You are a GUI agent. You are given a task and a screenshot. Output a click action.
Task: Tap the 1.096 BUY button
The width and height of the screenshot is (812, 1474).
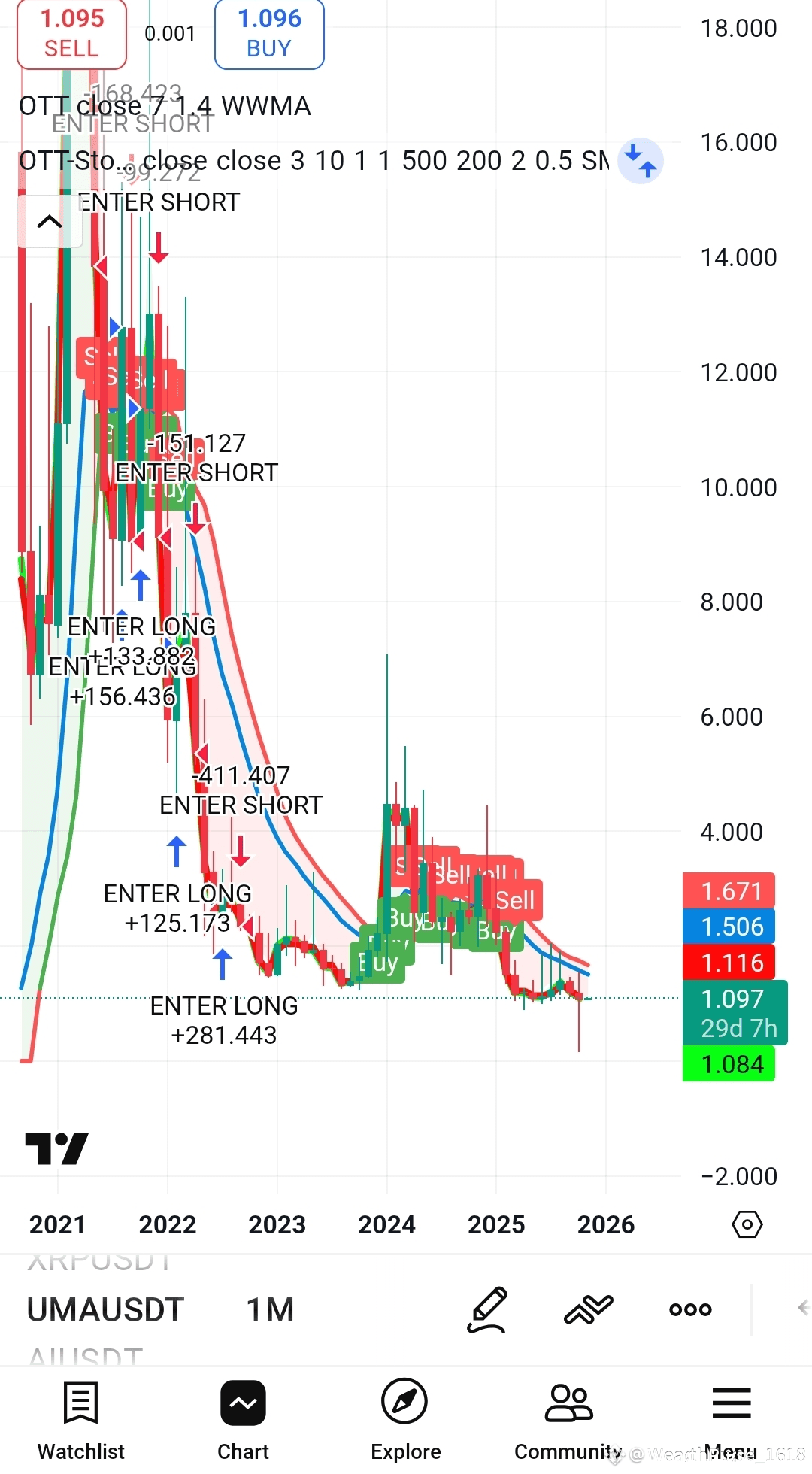pyautogui.click(x=269, y=34)
